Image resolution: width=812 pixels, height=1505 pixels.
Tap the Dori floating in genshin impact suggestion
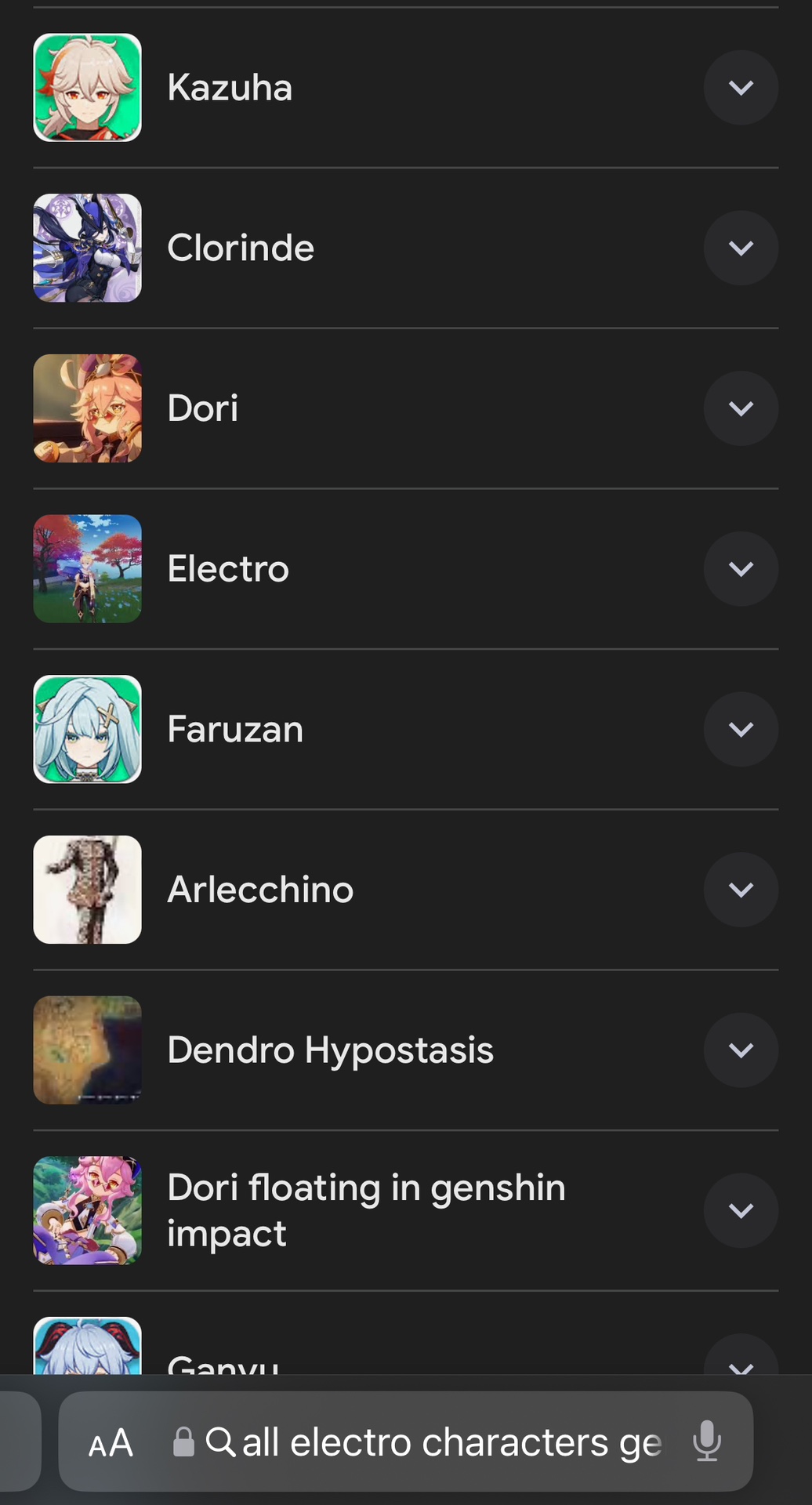point(366,1210)
